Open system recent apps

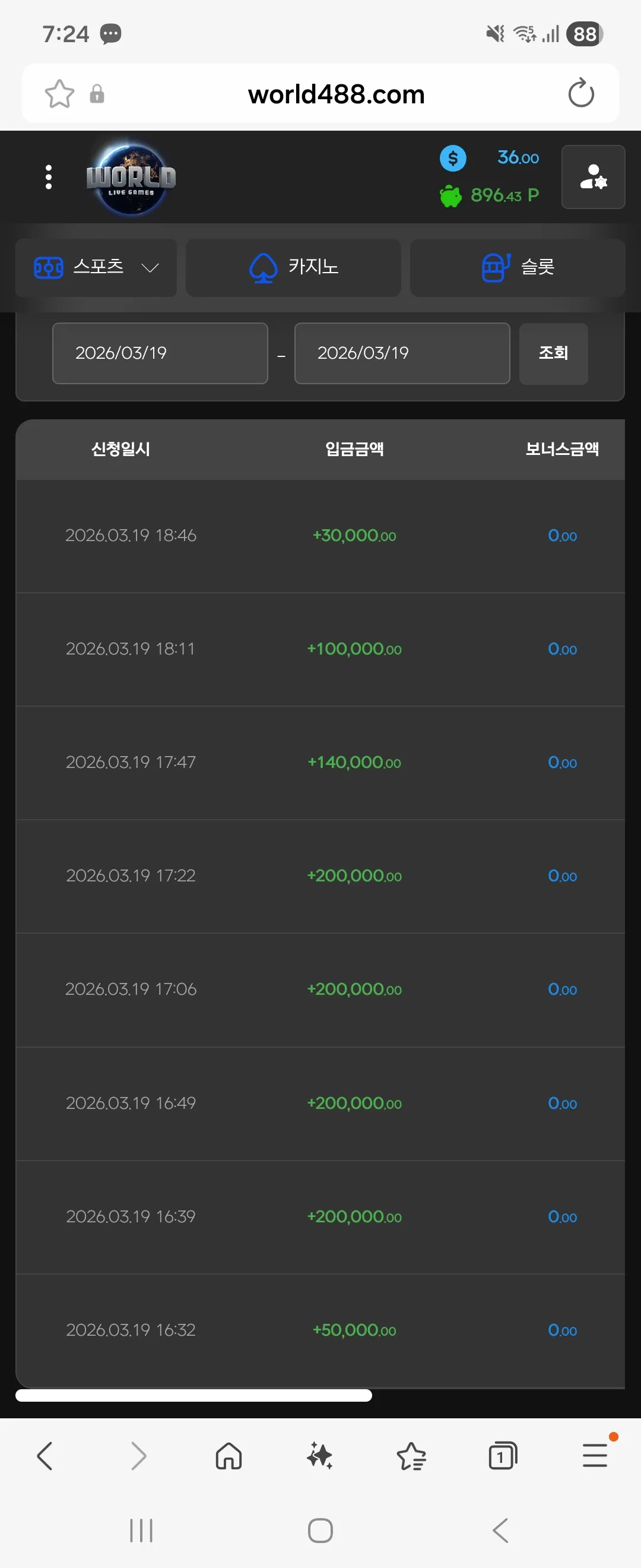point(141,1531)
